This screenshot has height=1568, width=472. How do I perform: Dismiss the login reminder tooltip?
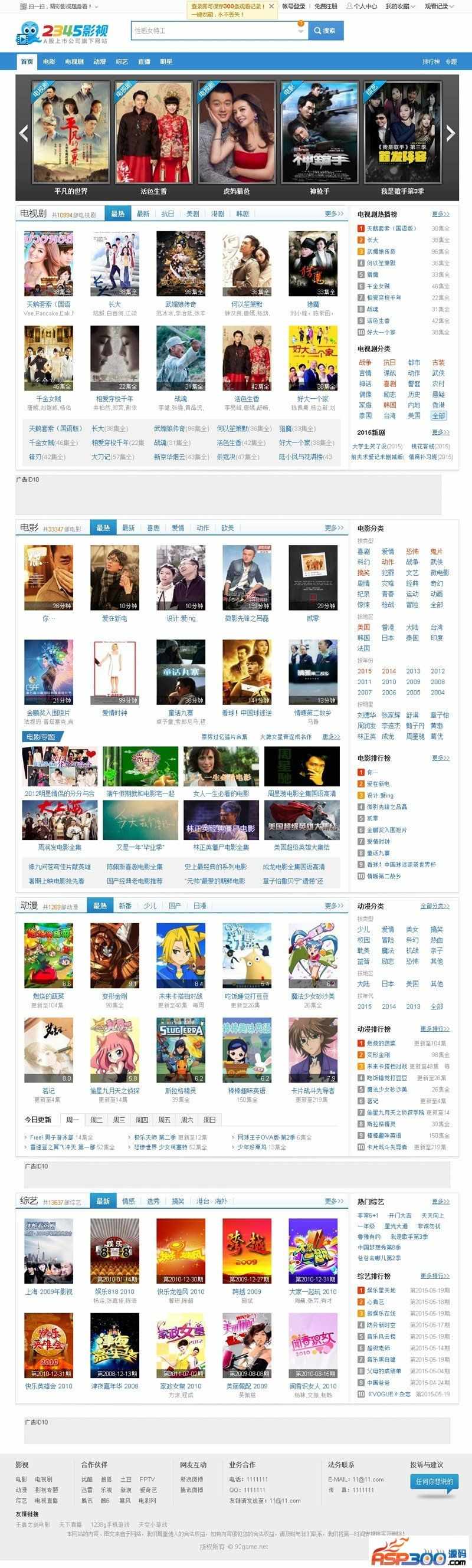coord(270,6)
